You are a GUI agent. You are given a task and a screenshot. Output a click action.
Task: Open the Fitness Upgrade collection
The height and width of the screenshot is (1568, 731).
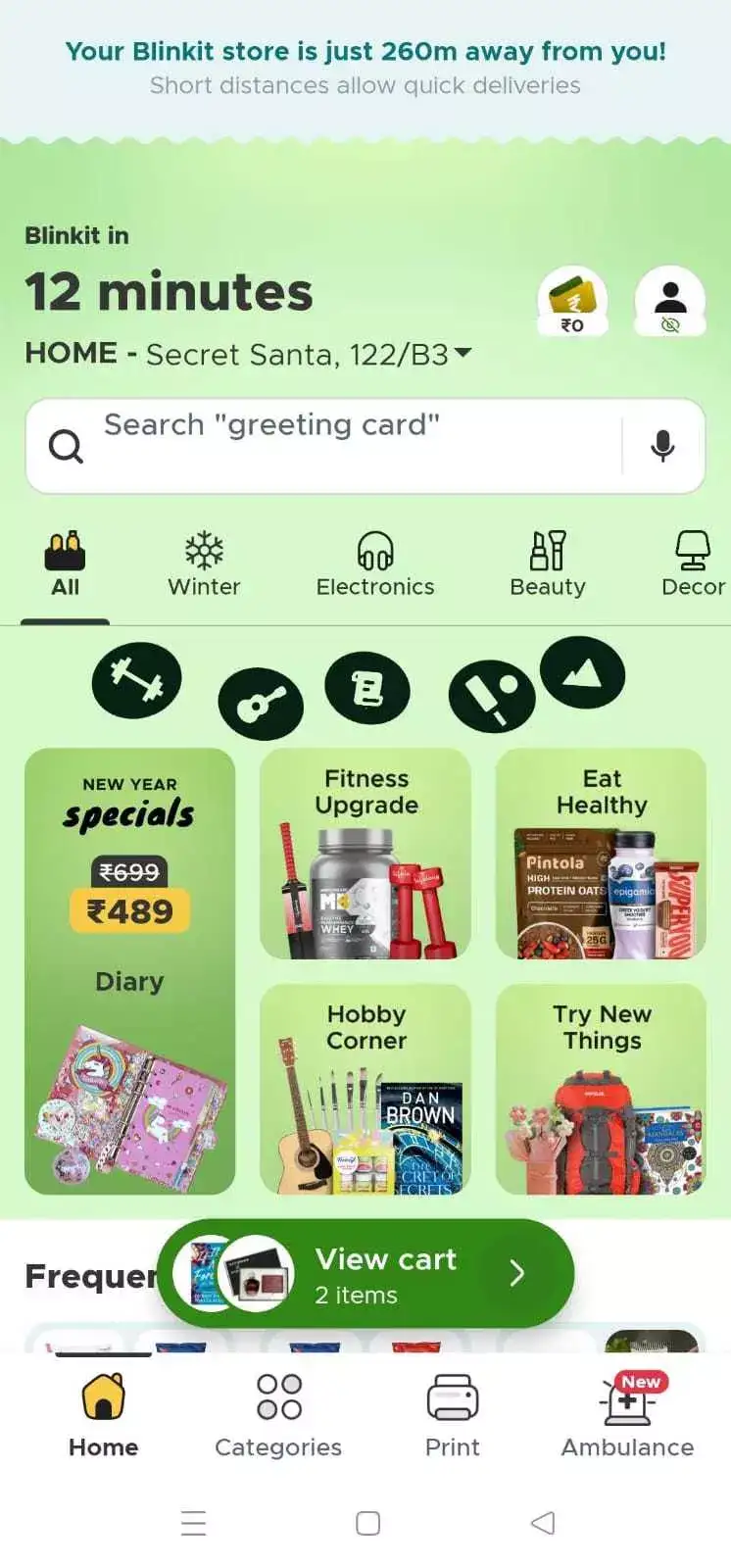pos(365,854)
